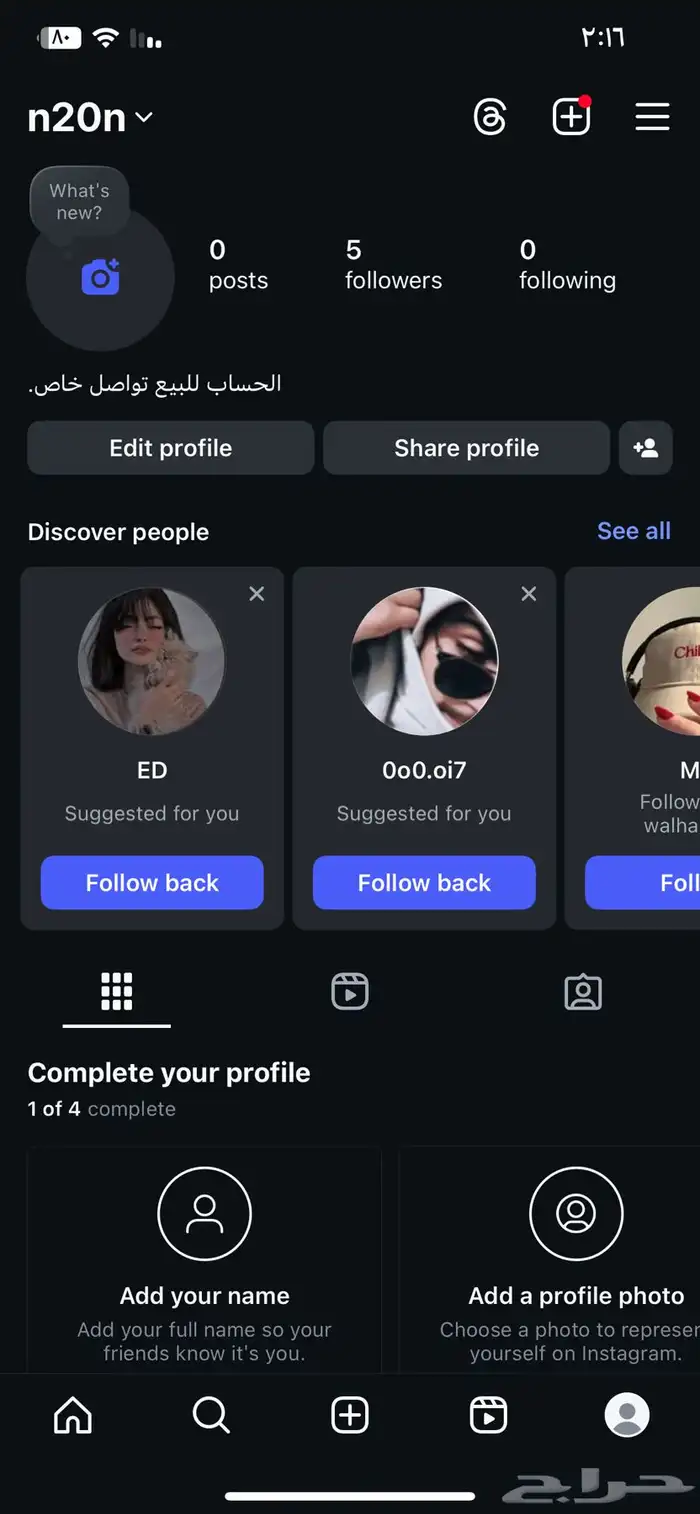Viewport: 700px width, 1514px height.
Task: Switch to the tagged photos tab
Action: pyautogui.click(x=583, y=992)
